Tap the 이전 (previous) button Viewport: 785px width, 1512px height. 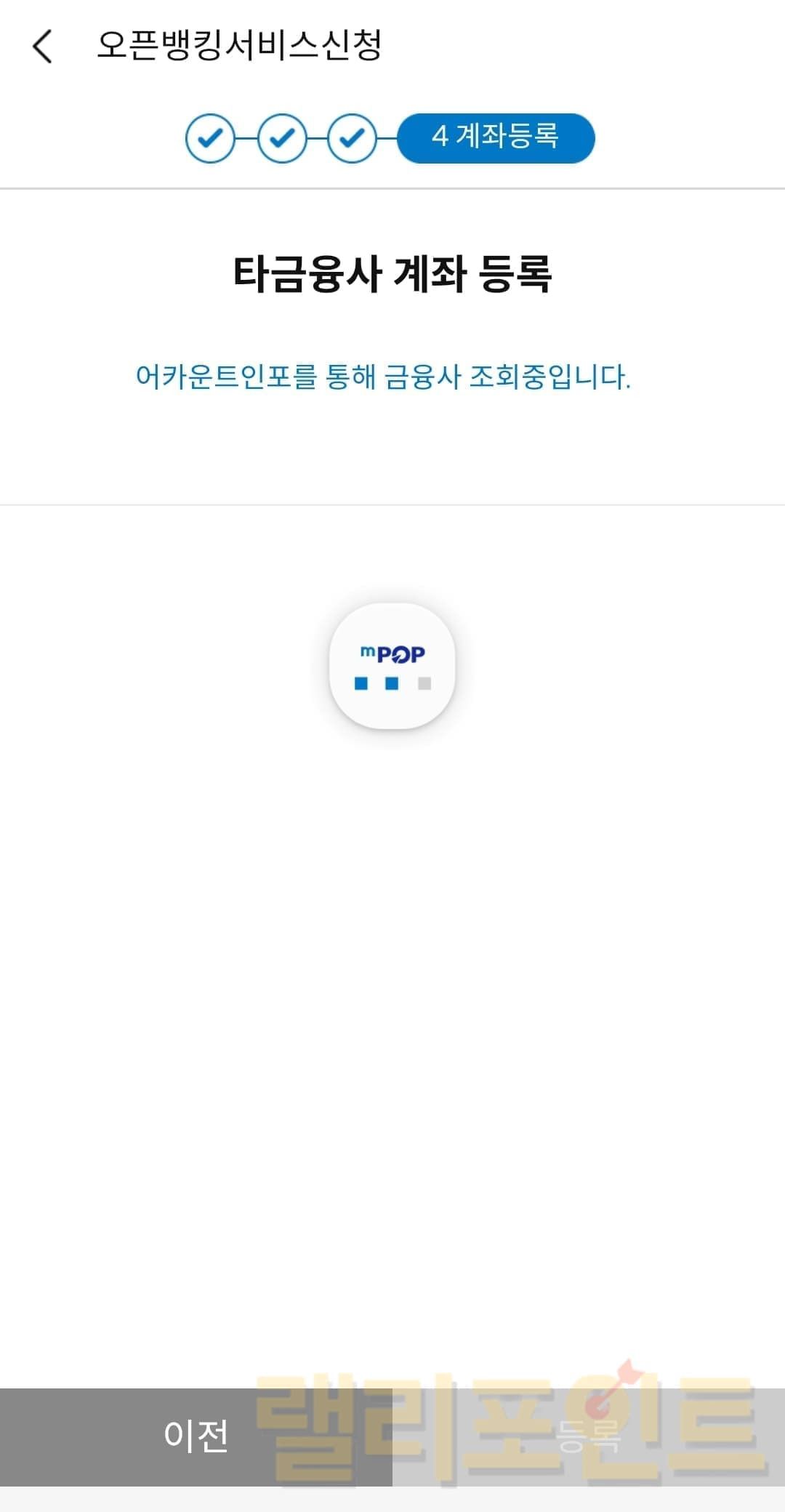[196, 1436]
